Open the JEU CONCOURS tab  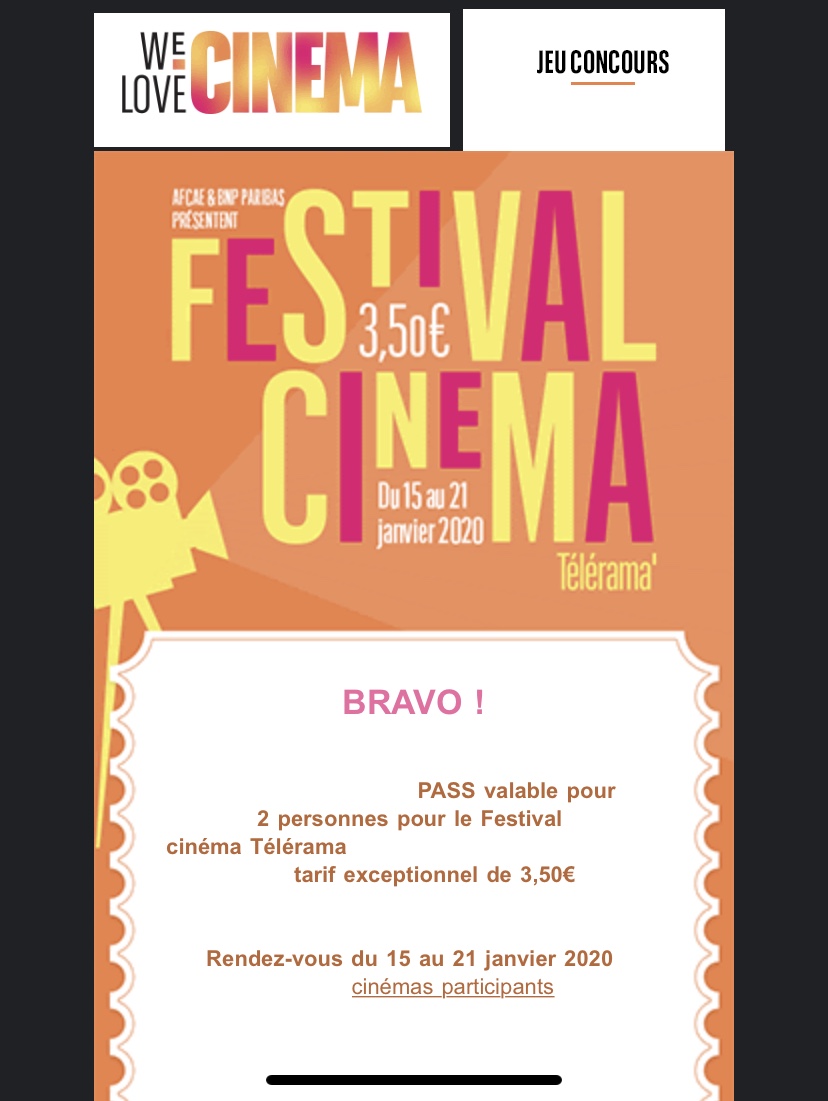tap(602, 65)
